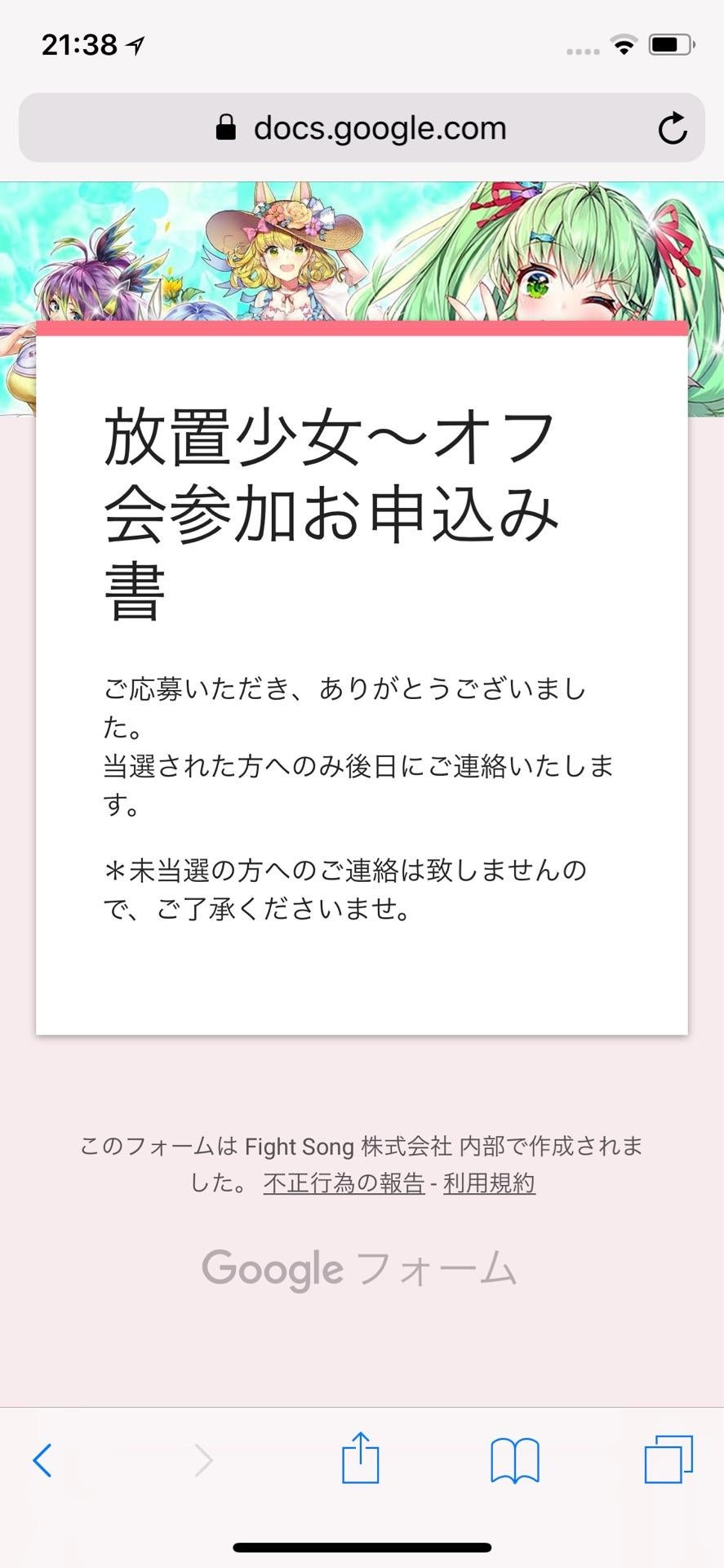
Task: Tap the padlock icon beside docs.google.com
Action: (x=226, y=127)
